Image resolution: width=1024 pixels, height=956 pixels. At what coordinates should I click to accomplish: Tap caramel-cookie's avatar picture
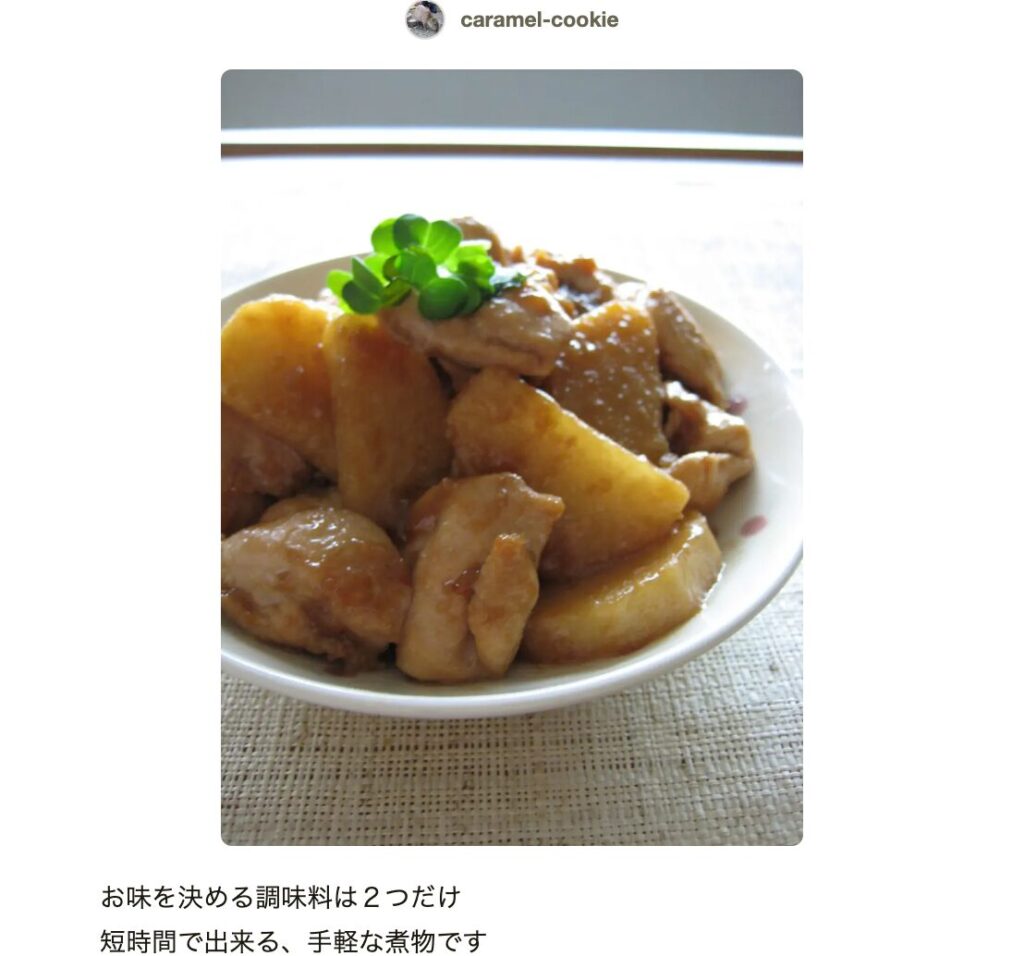(x=425, y=20)
